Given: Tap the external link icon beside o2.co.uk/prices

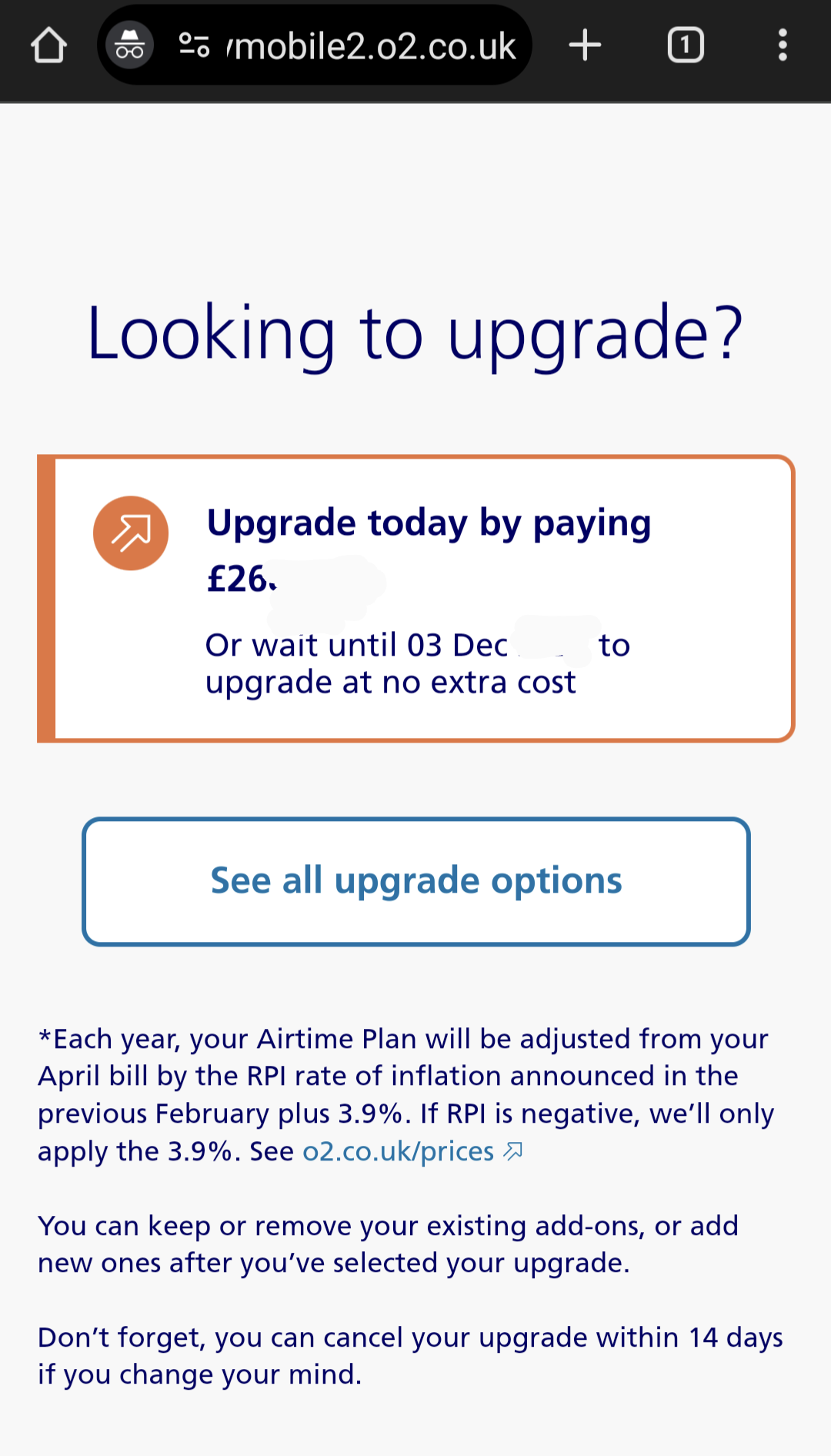Looking at the screenshot, I should click(513, 1150).
